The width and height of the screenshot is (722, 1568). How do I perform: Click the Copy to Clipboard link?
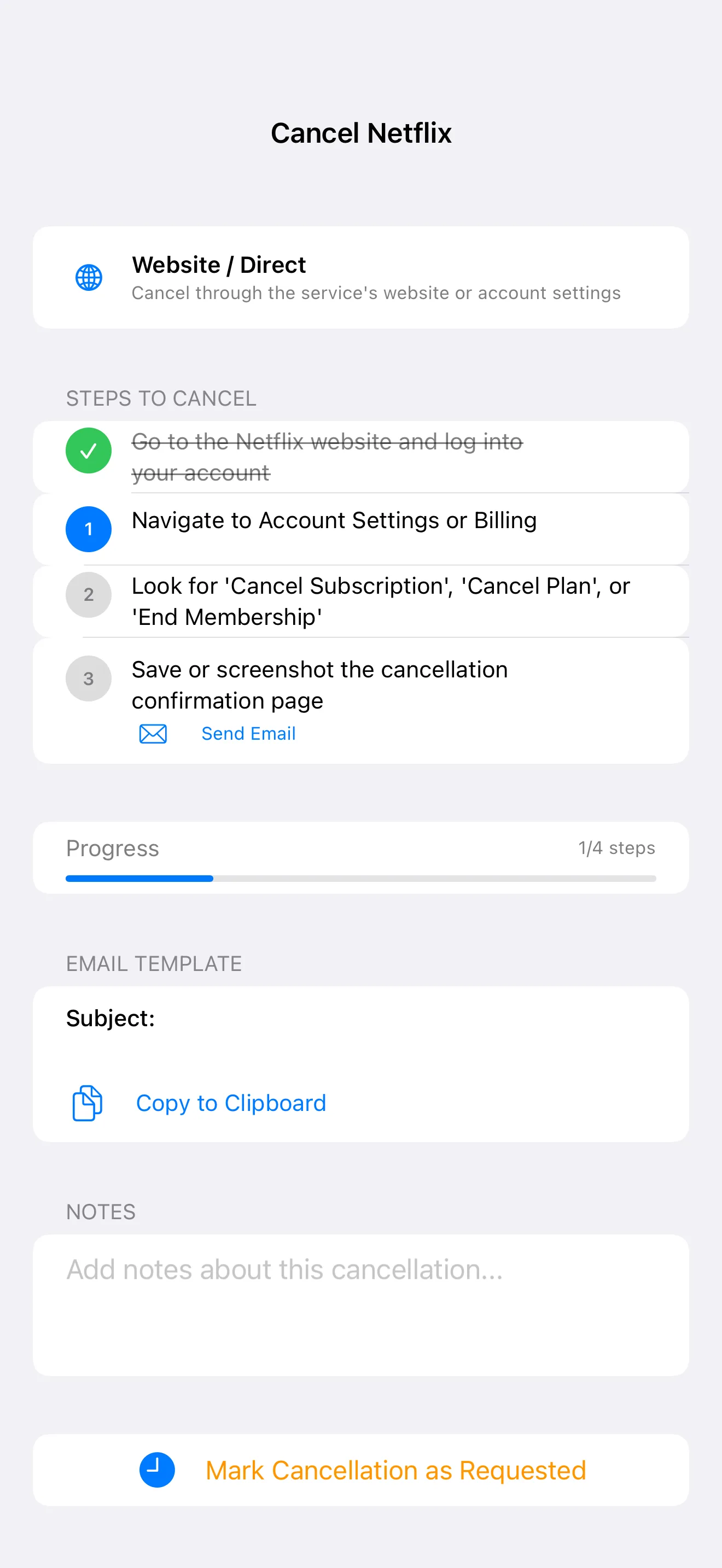pyautogui.click(x=231, y=1102)
